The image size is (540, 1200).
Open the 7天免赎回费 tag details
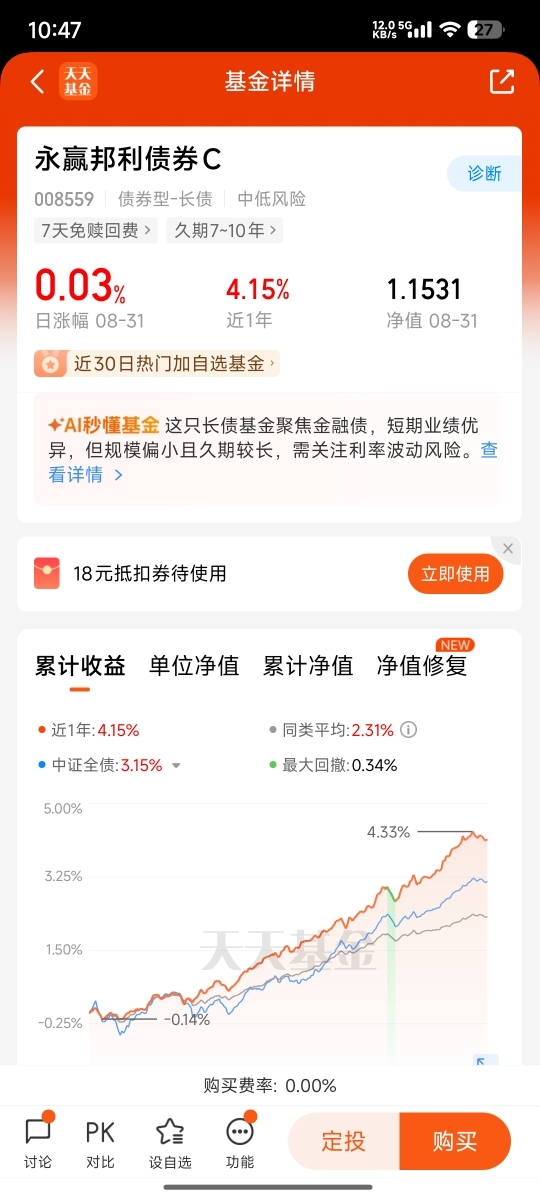[x=96, y=230]
